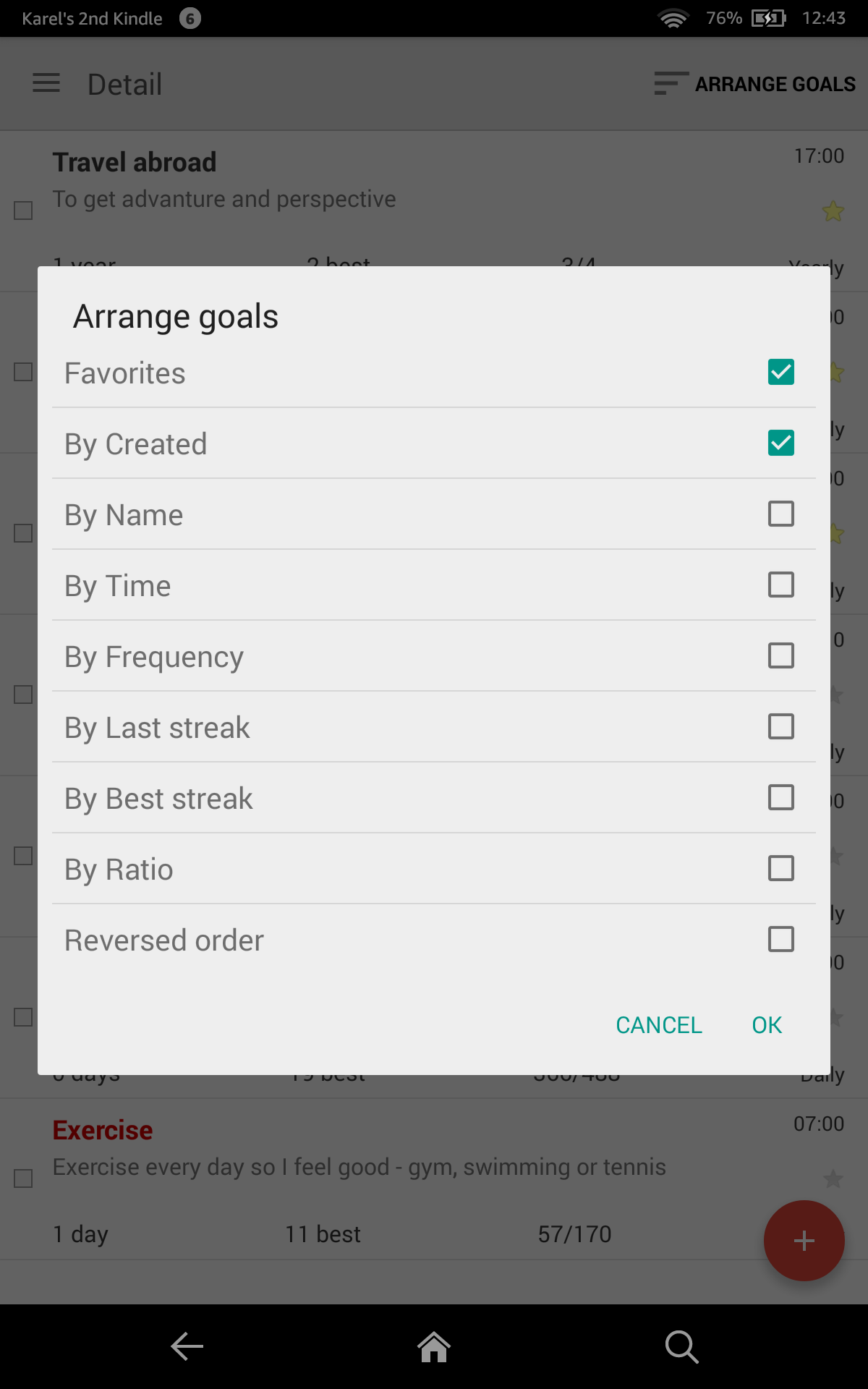This screenshot has width=868, height=1389.
Task: Open the navigation drawer menu
Action: click(x=46, y=83)
